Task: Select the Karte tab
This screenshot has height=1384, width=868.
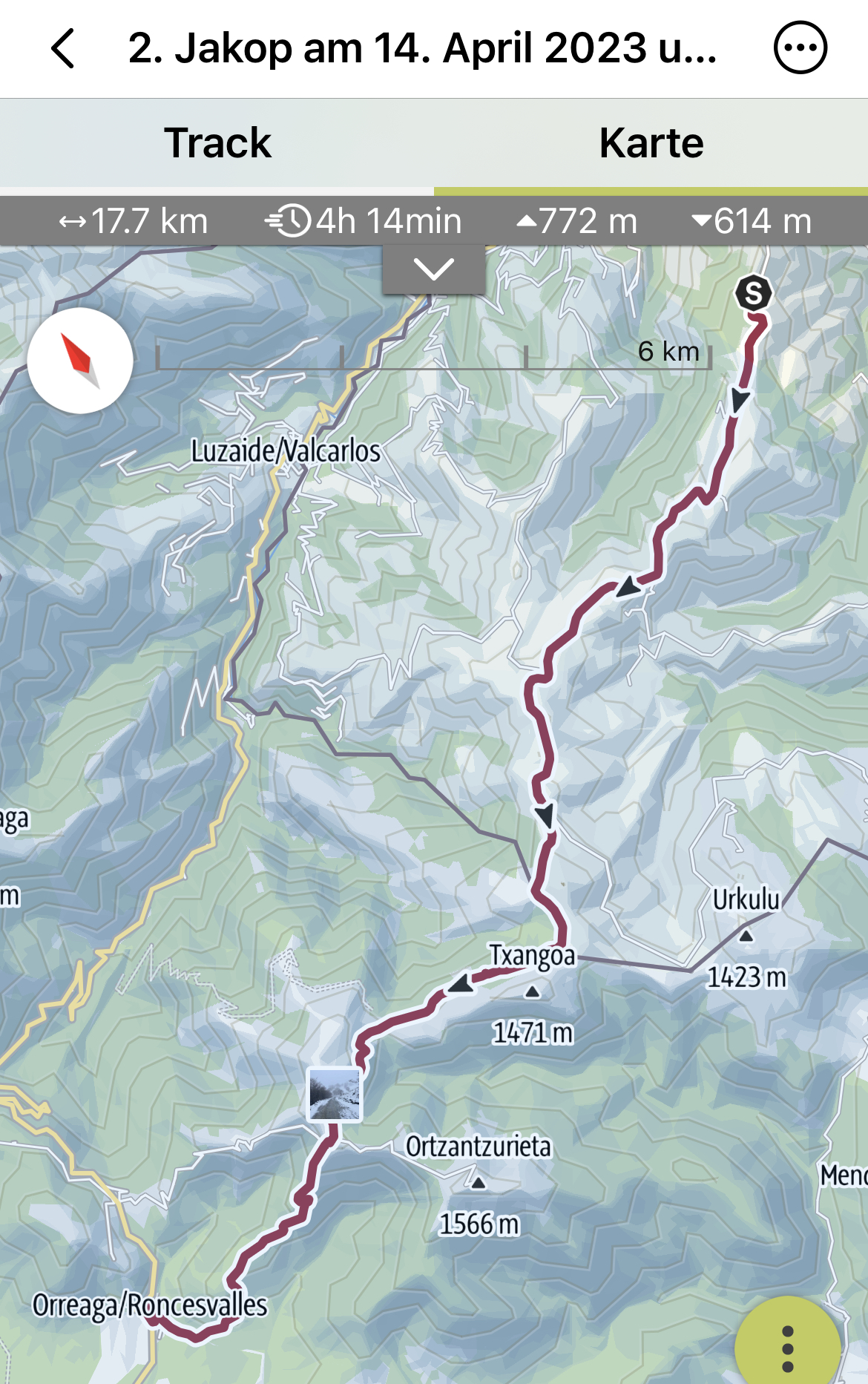Action: click(x=651, y=142)
